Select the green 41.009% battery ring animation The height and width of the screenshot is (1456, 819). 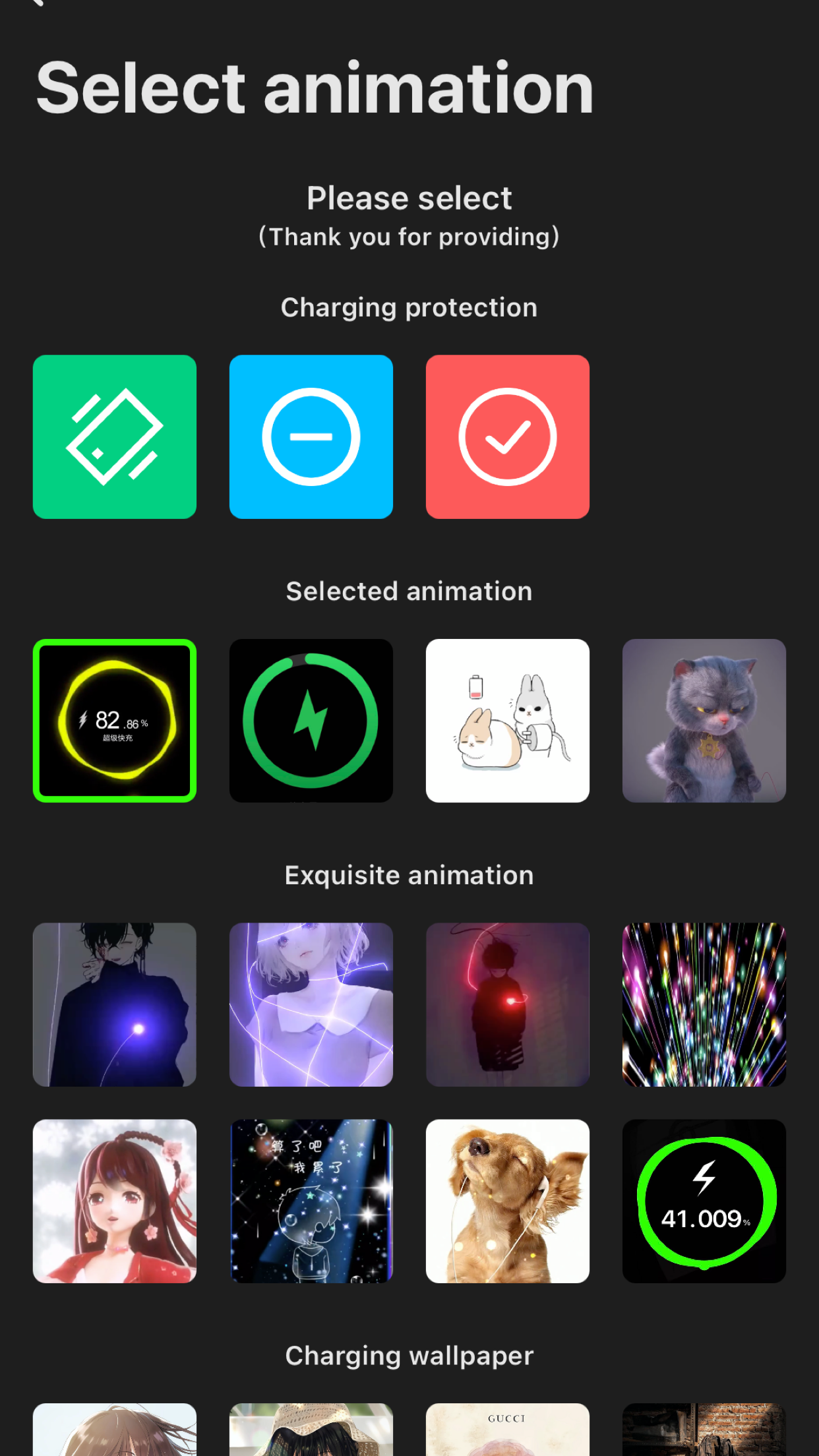(704, 1201)
